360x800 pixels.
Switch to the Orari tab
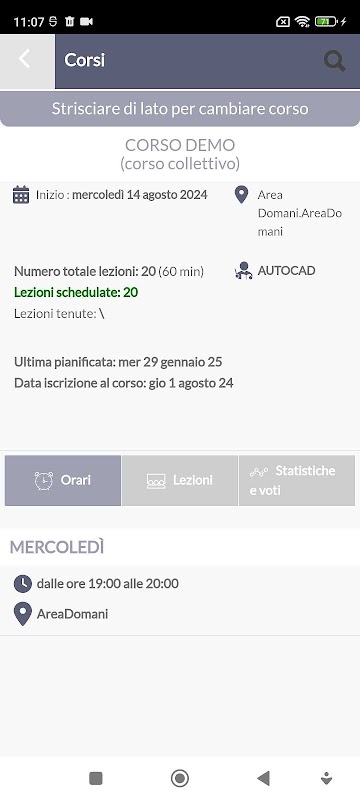63,481
